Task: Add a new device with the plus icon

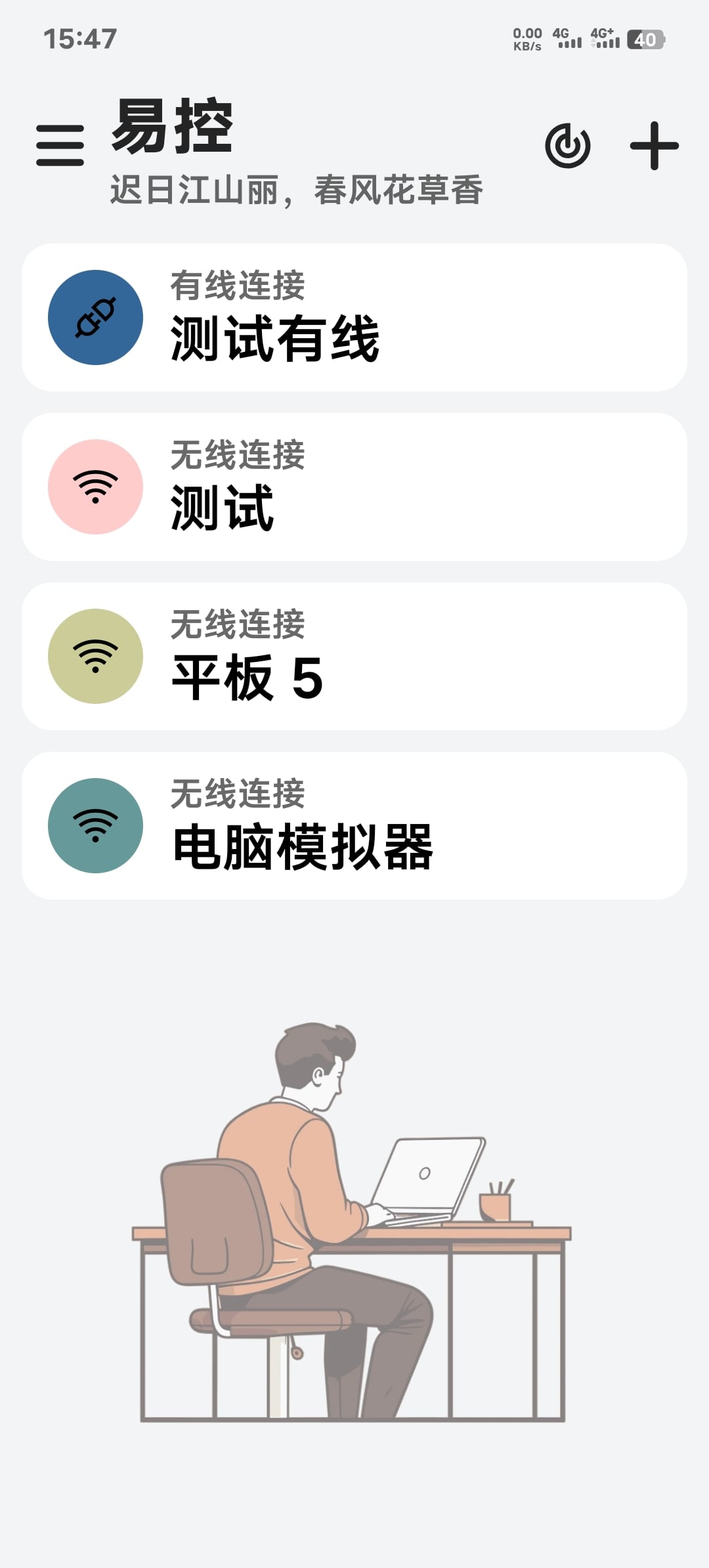Action: (x=654, y=146)
